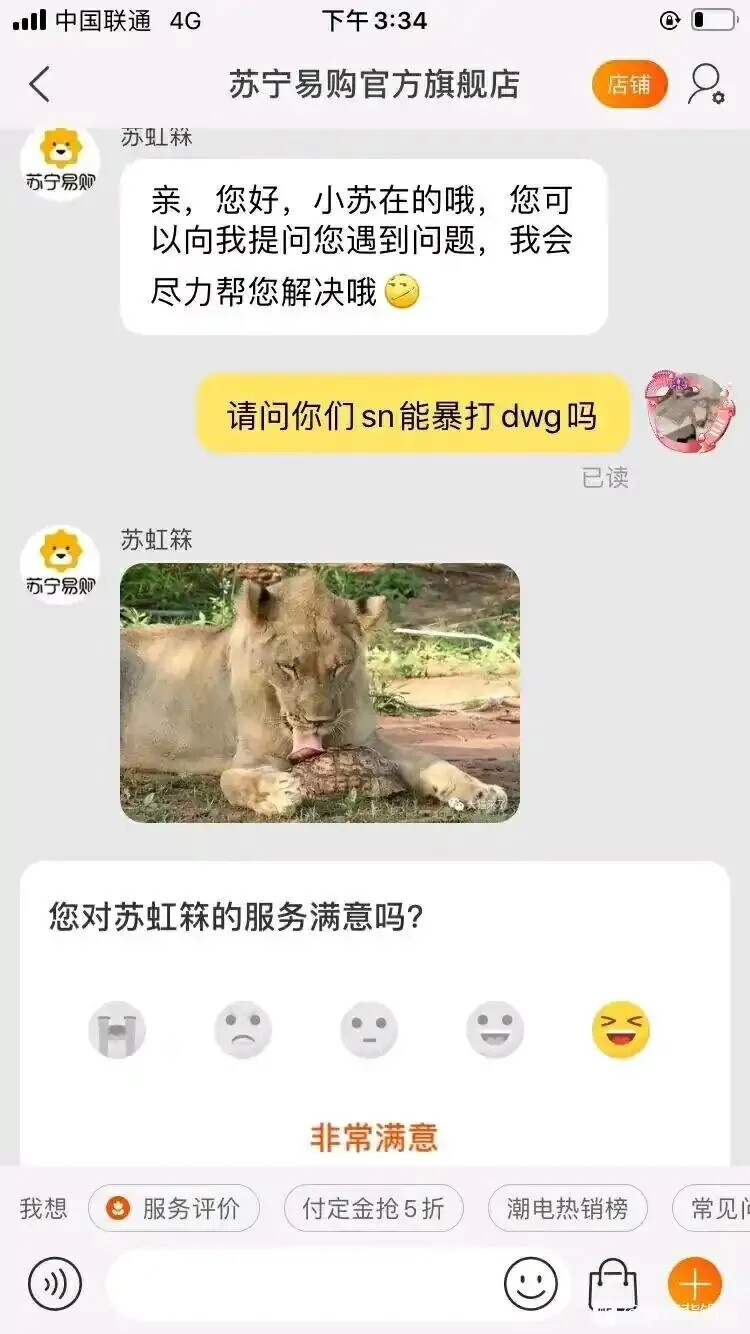Open the shopping bag icon
Image resolution: width=750 pixels, height=1334 pixels.
(x=613, y=1284)
